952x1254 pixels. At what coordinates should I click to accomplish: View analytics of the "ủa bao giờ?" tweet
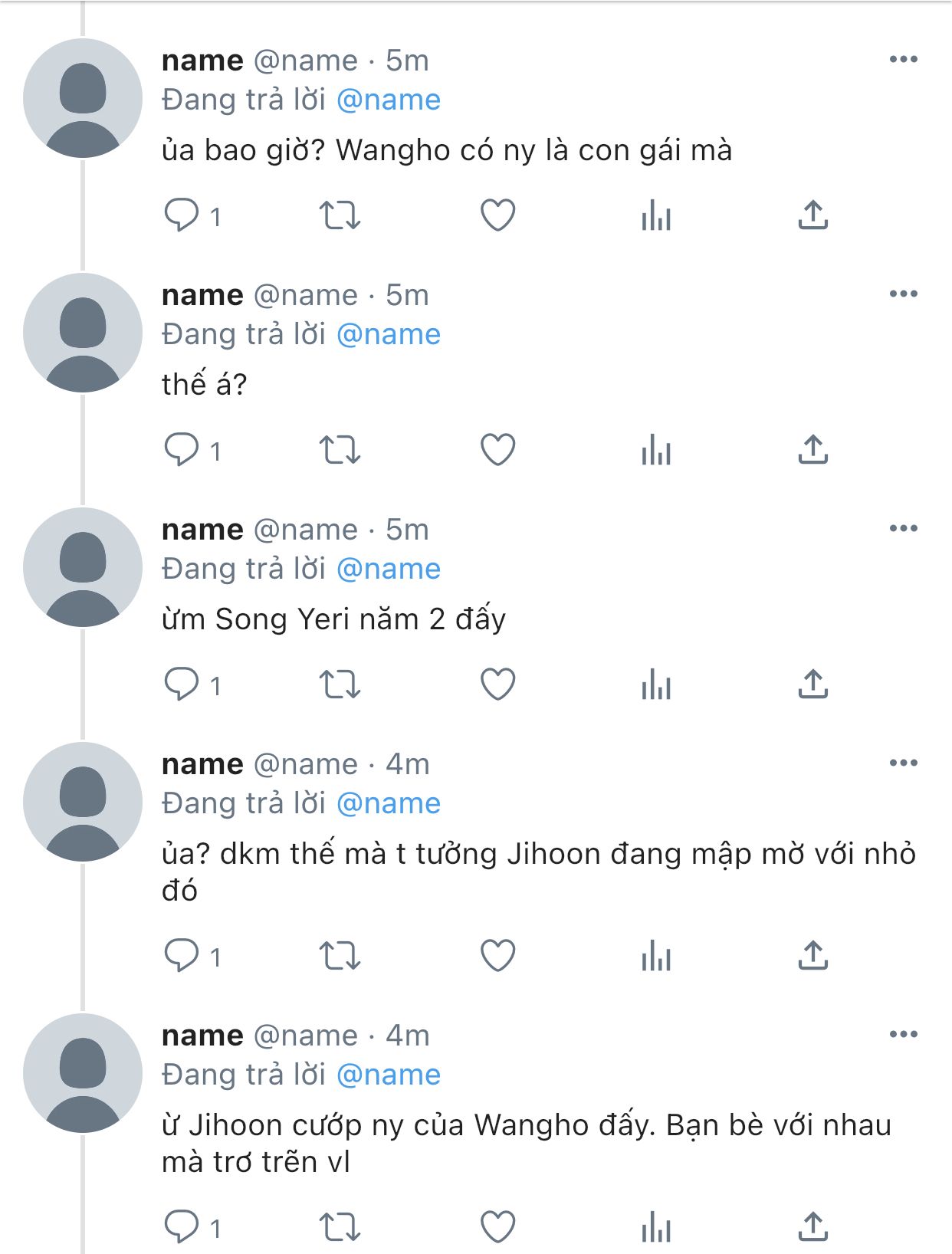tap(656, 215)
